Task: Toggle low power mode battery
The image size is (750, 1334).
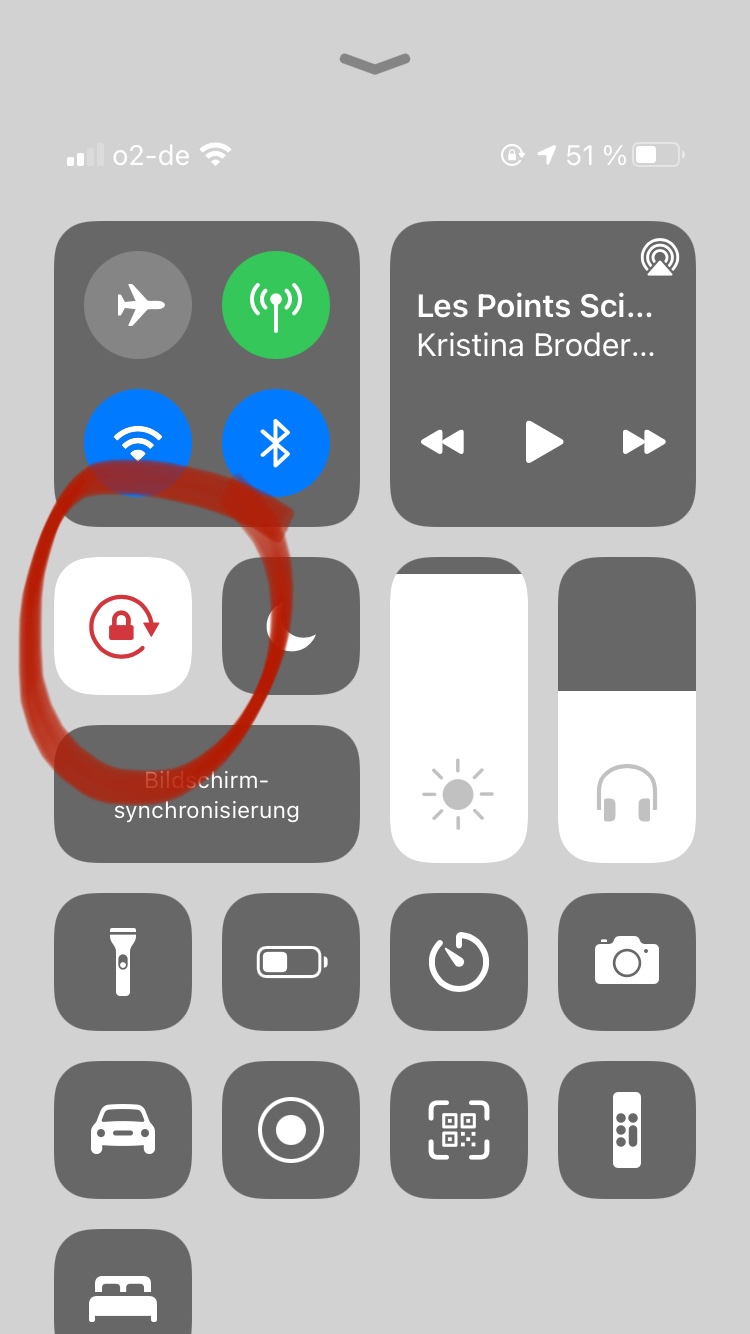Action: (291, 961)
